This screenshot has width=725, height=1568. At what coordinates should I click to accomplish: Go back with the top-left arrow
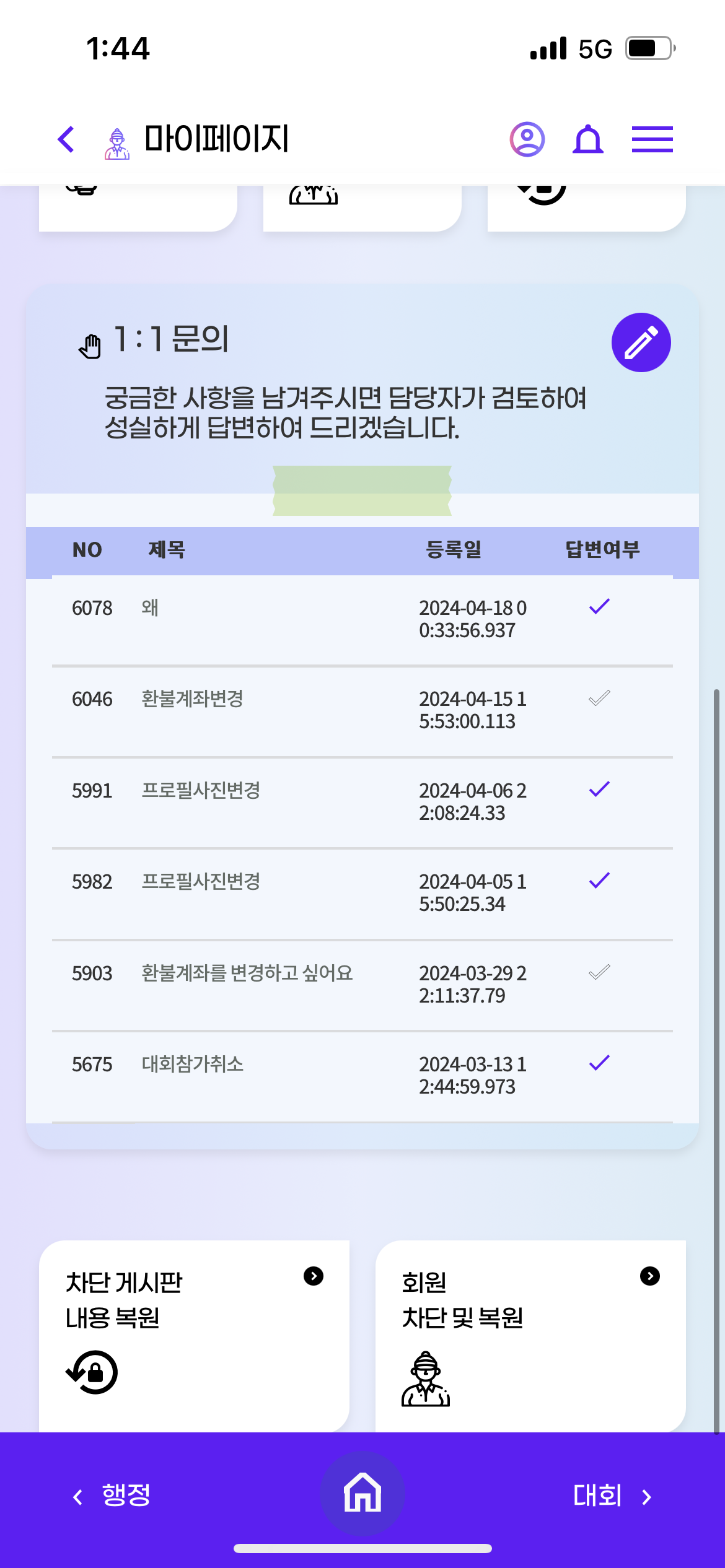66,139
